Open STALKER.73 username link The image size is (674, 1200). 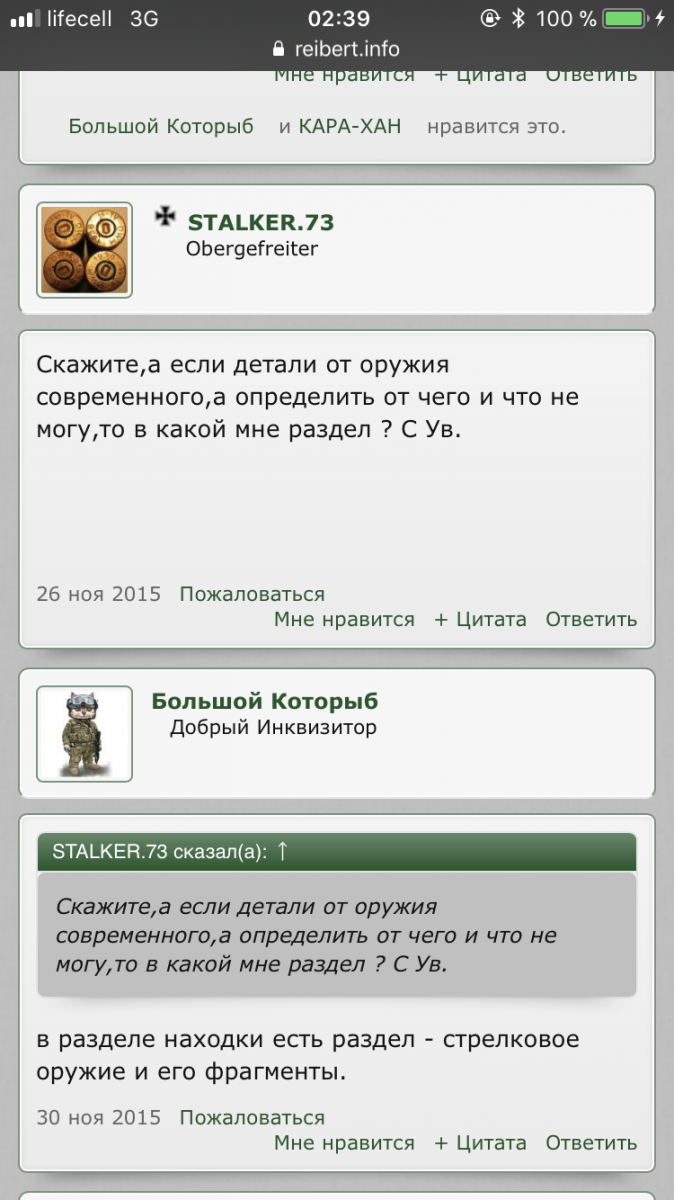tap(260, 222)
